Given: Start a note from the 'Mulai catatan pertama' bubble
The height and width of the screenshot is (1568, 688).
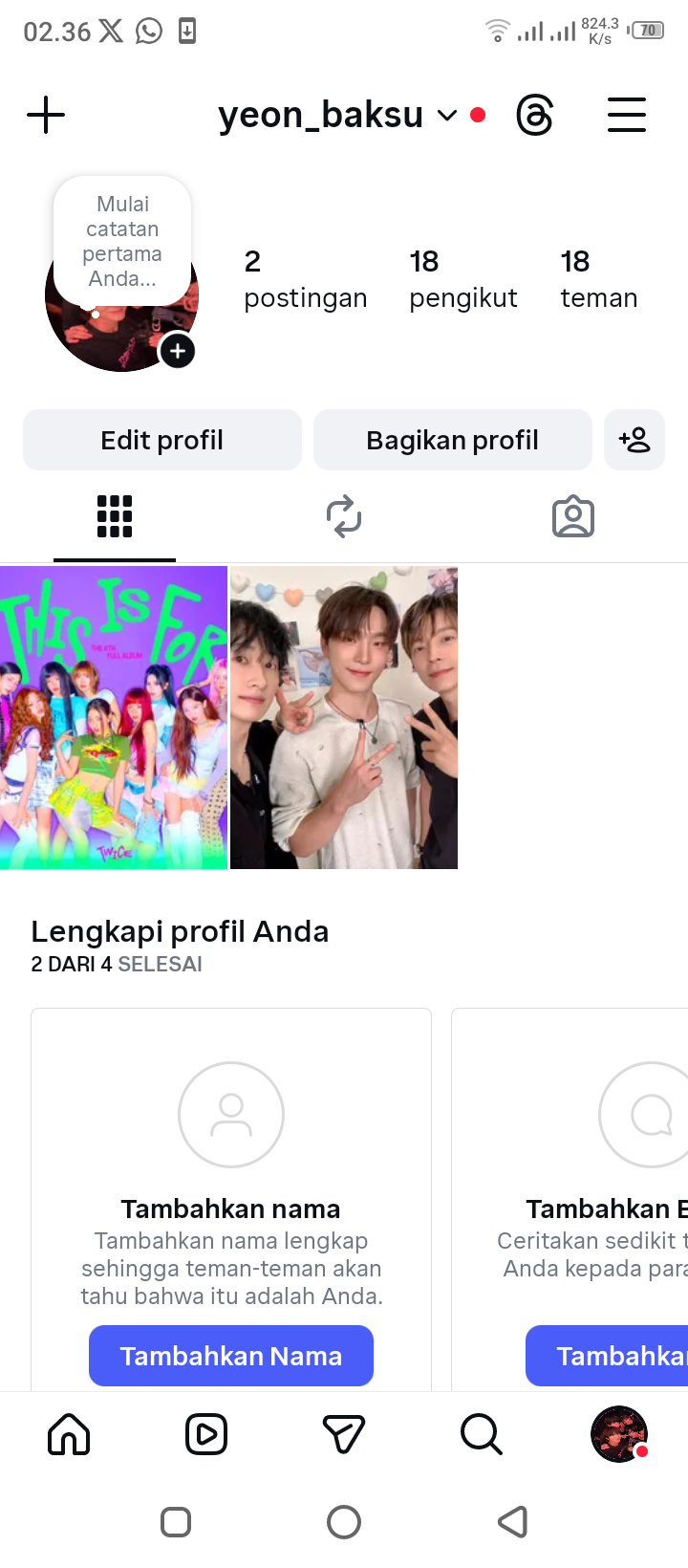Looking at the screenshot, I should click(122, 241).
